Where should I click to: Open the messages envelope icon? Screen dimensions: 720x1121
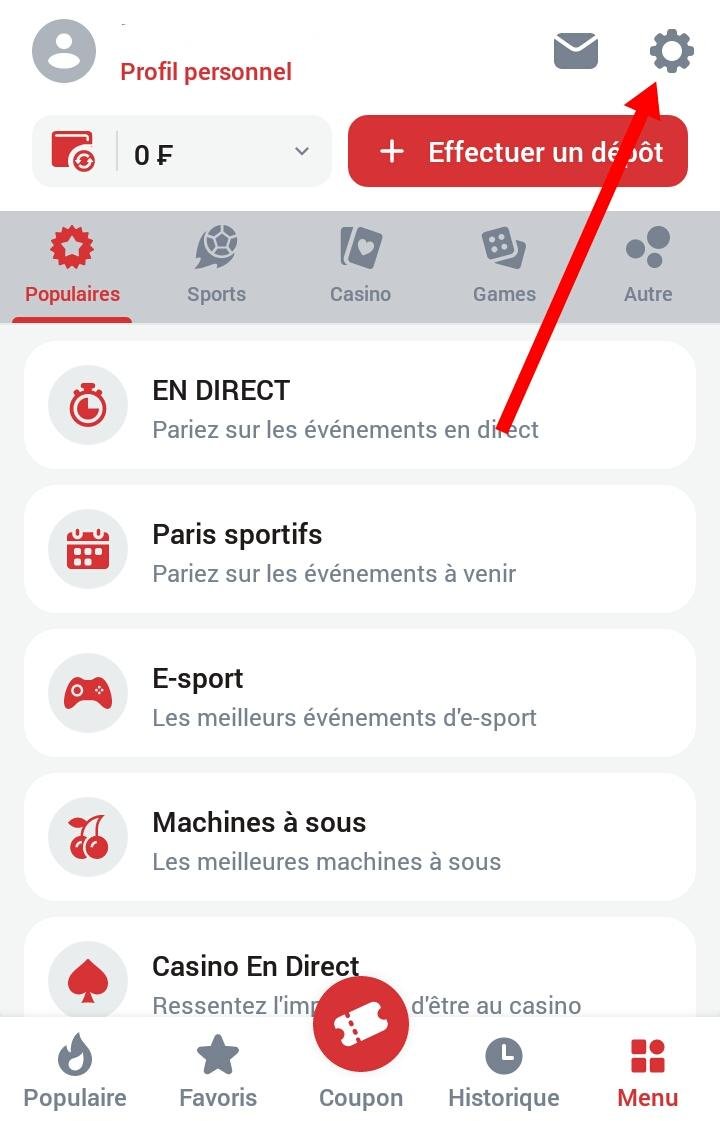[576, 51]
